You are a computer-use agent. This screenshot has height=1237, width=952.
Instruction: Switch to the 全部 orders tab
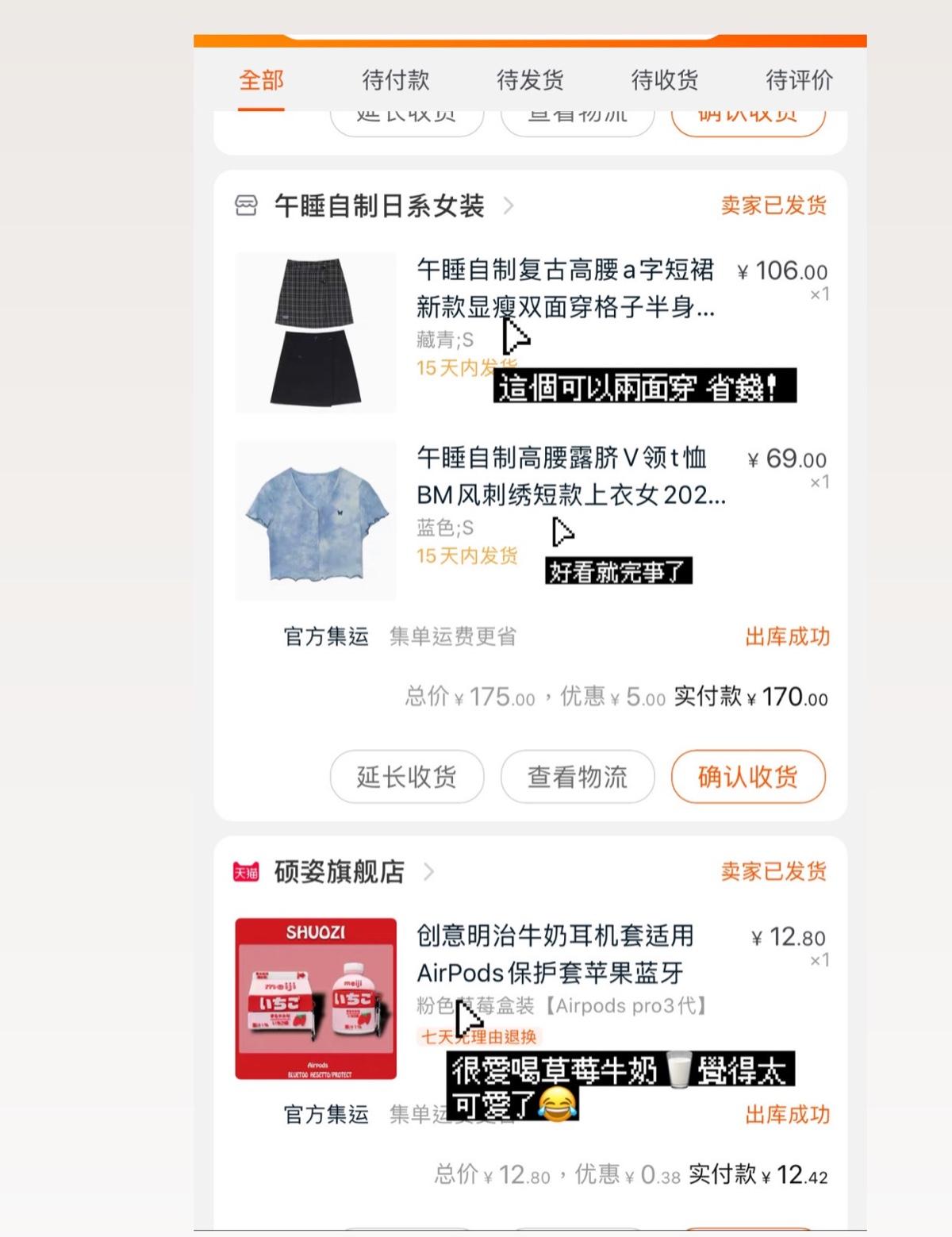point(261,80)
